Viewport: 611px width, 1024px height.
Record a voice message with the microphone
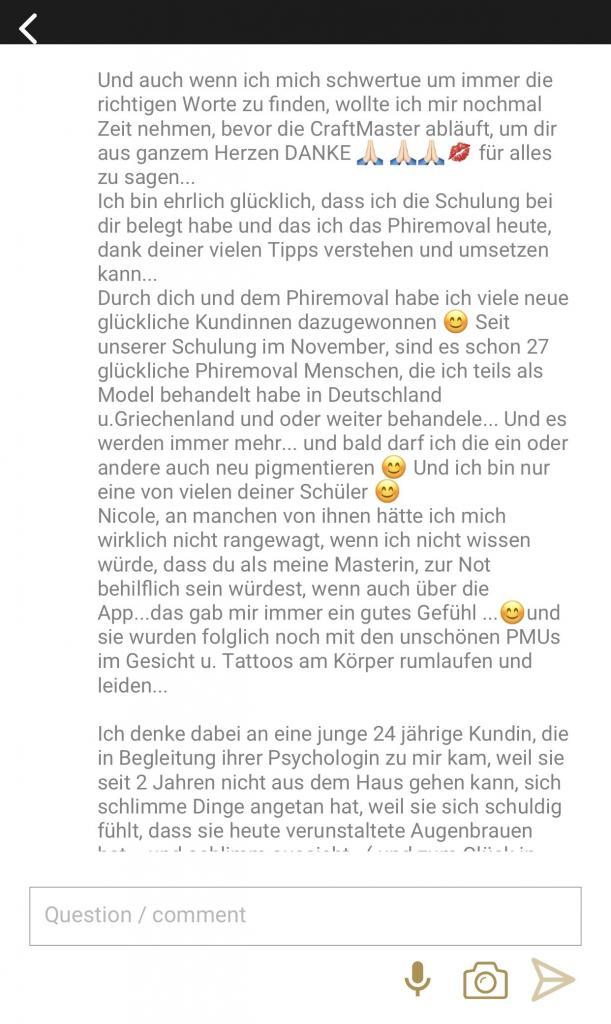click(418, 979)
